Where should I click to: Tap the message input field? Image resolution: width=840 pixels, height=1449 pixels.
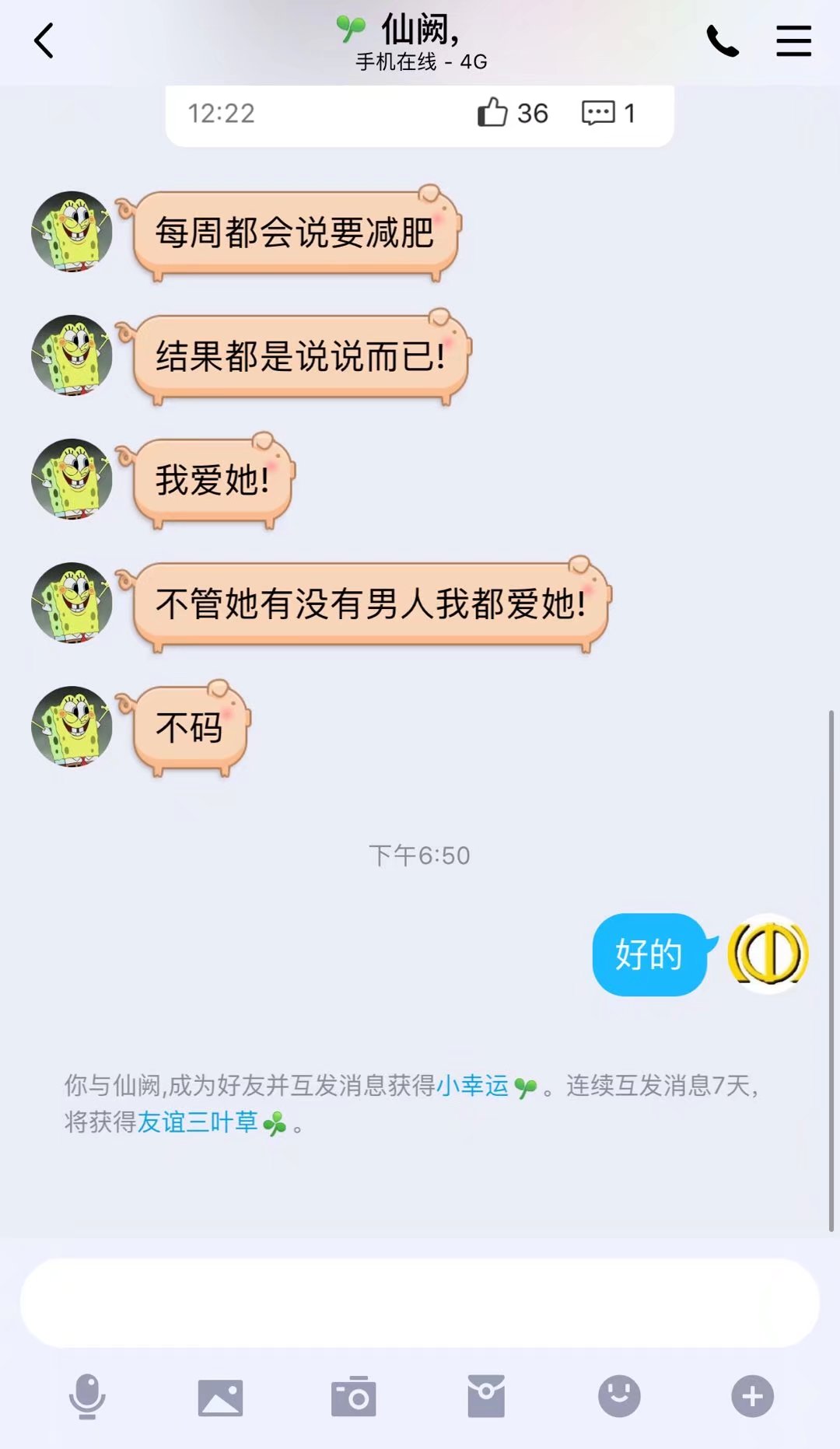point(420,1303)
